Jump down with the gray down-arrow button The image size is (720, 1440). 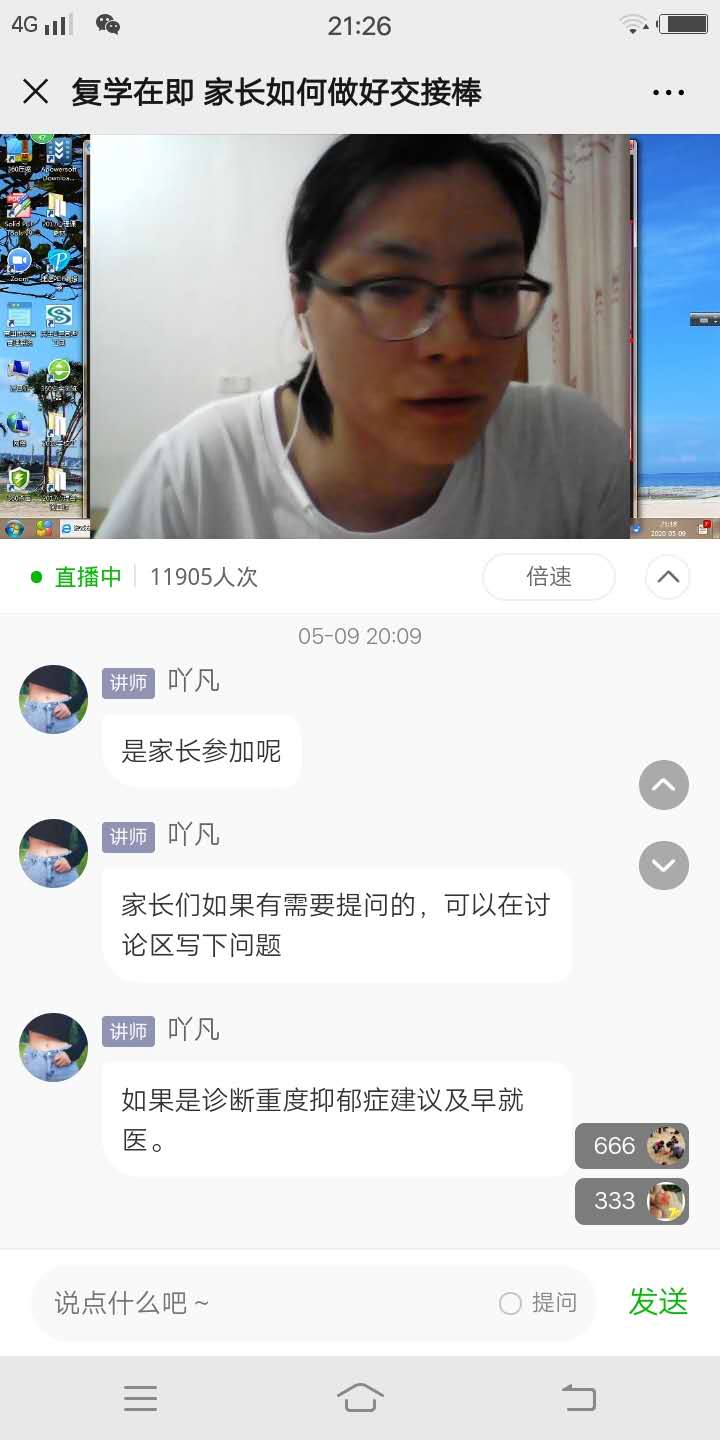pos(664,865)
